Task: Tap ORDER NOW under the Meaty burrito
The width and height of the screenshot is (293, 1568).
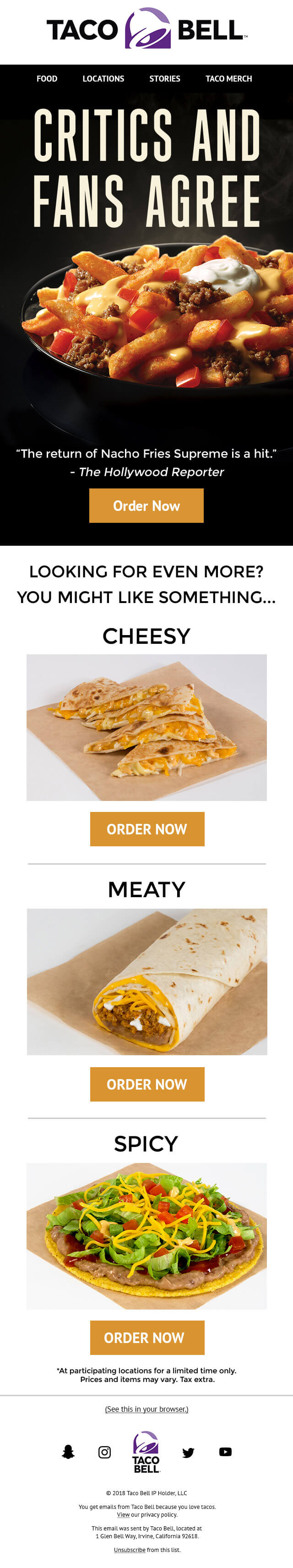Action: (147, 1084)
